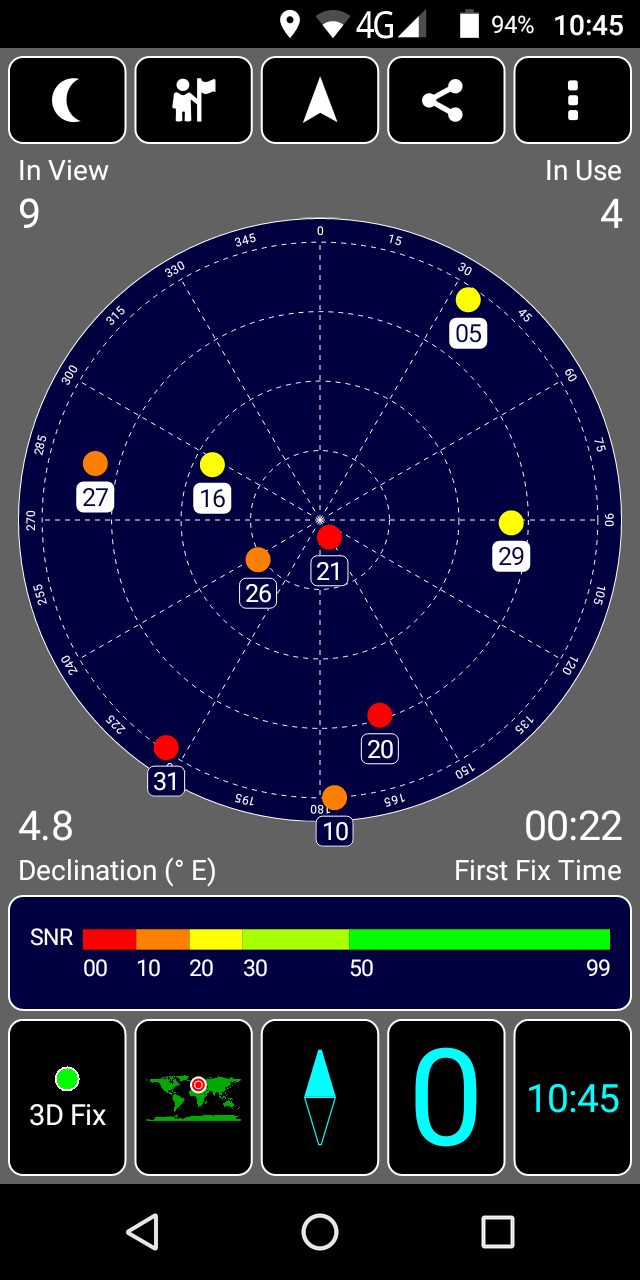Open the speed tile showing 0

[x=446, y=1097]
